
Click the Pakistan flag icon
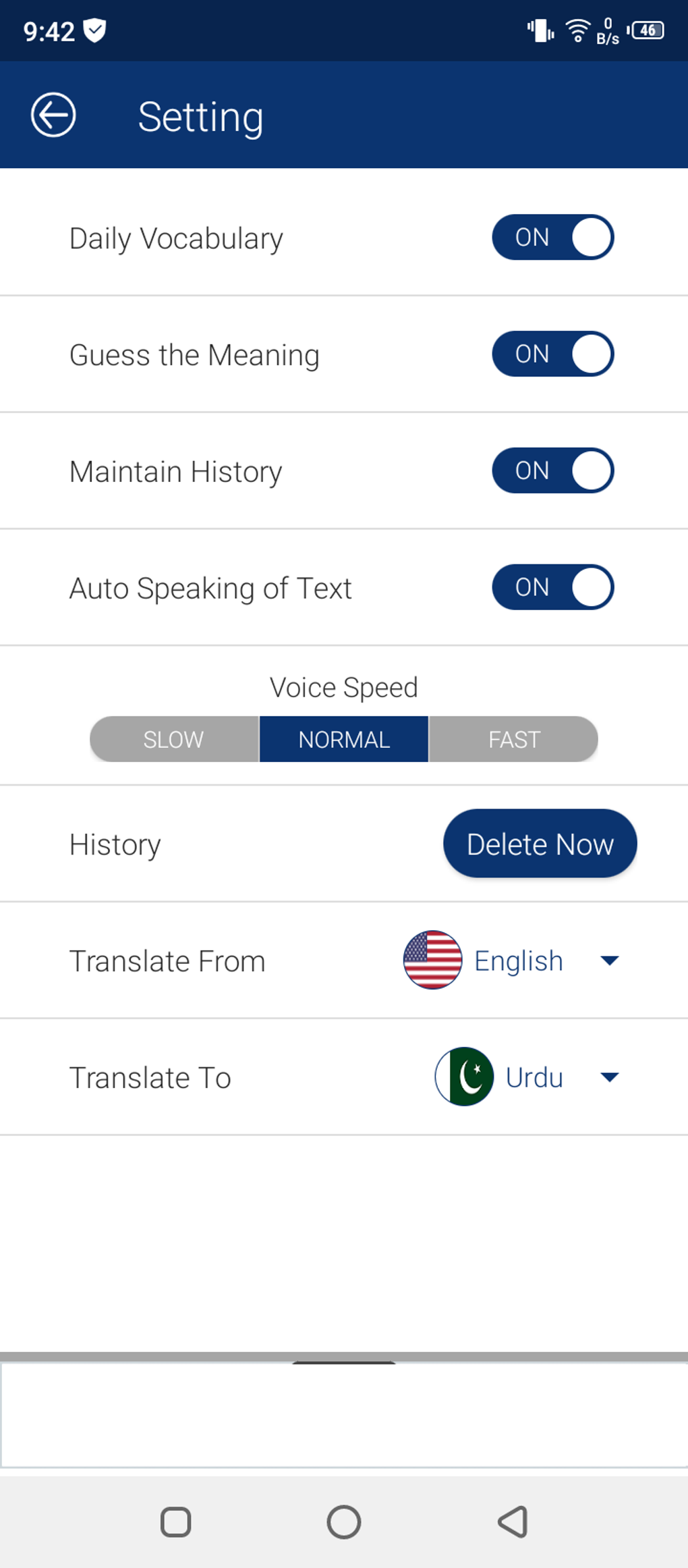click(463, 1077)
